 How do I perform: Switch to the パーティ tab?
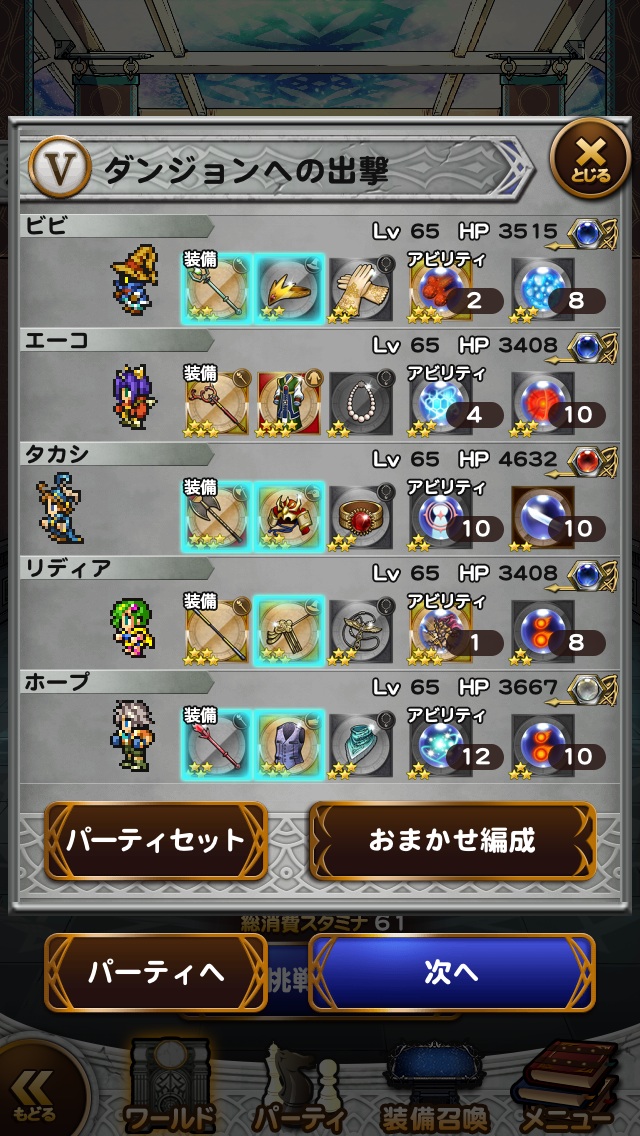[298, 1090]
